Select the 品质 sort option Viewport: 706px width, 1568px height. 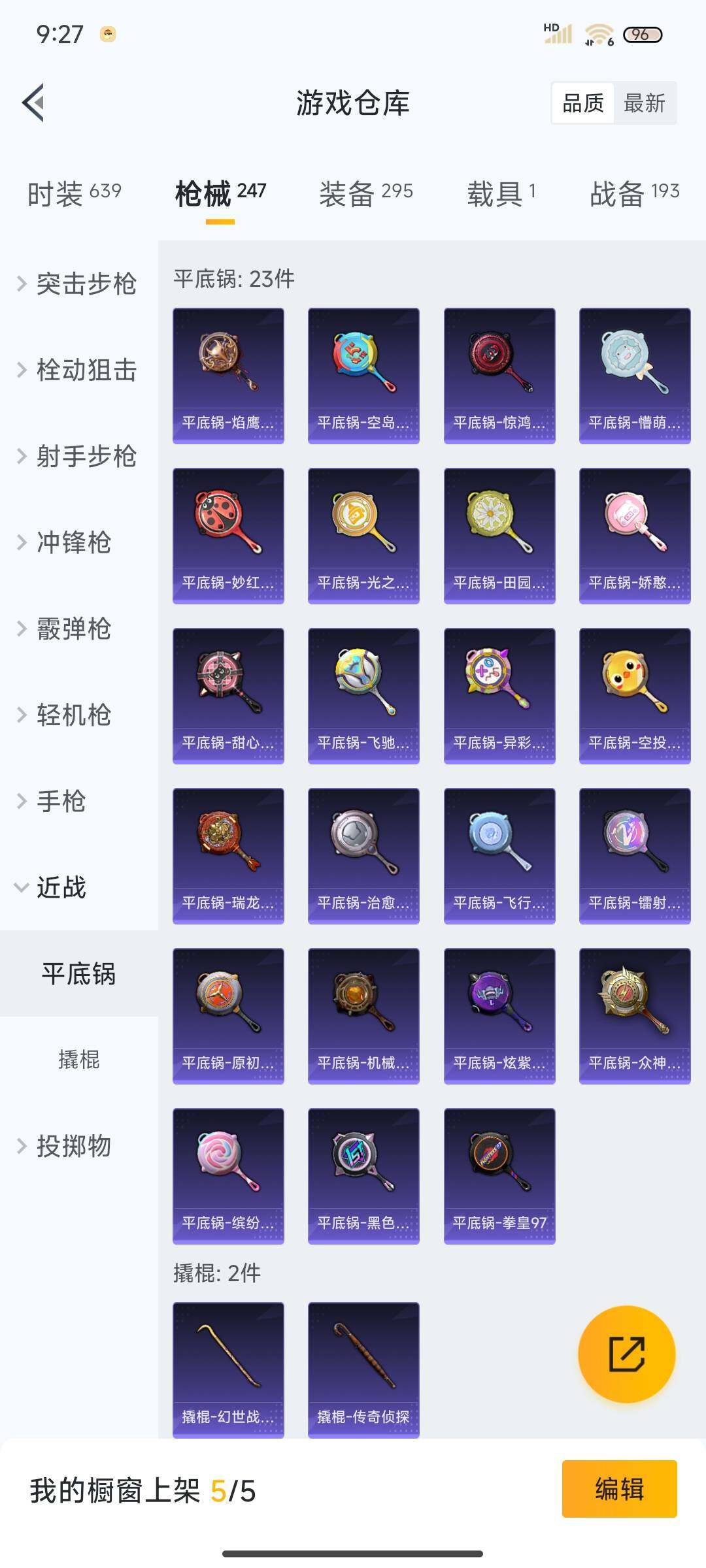tap(582, 103)
